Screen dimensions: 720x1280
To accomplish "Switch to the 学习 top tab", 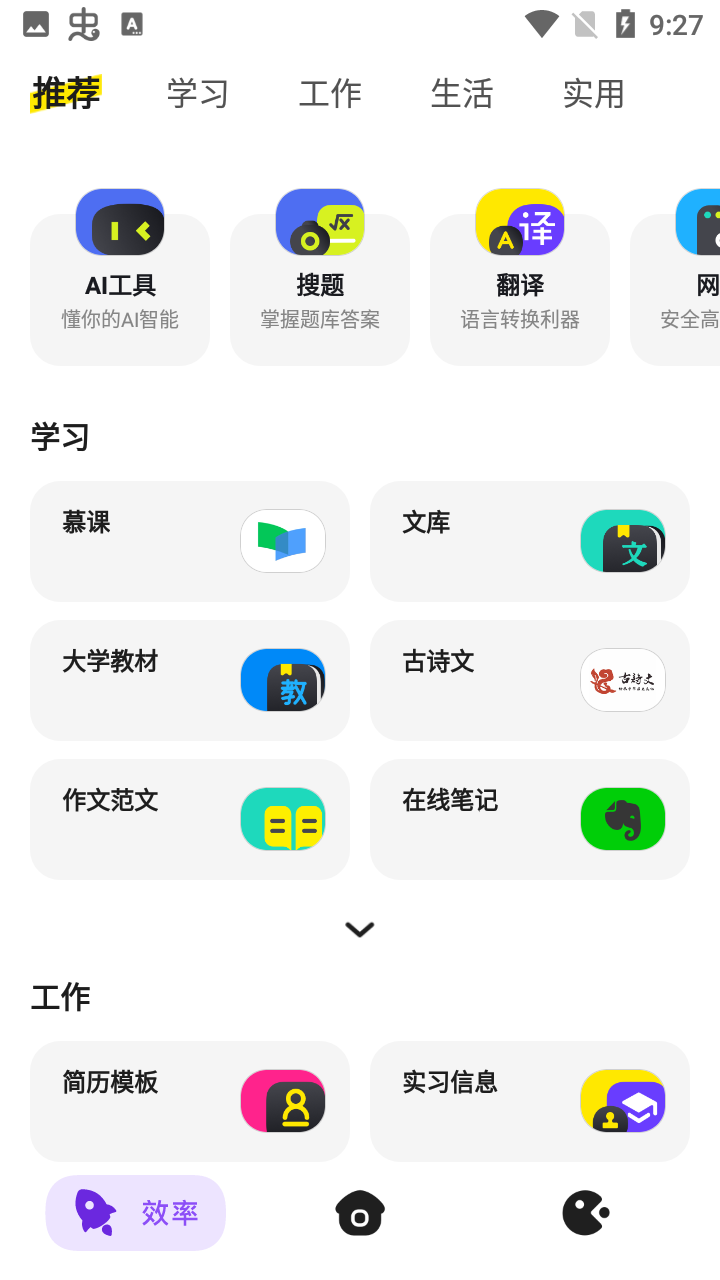I will click(198, 94).
